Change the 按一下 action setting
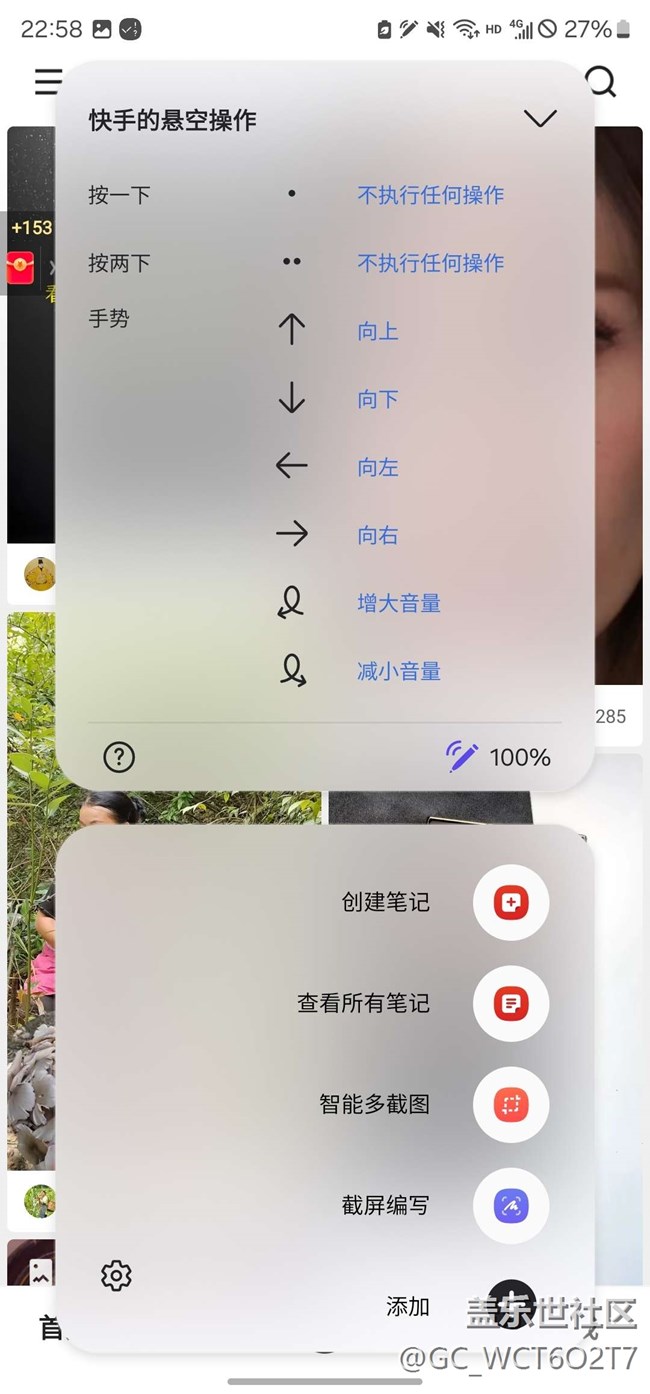This screenshot has width=650, height=1394. [x=430, y=195]
